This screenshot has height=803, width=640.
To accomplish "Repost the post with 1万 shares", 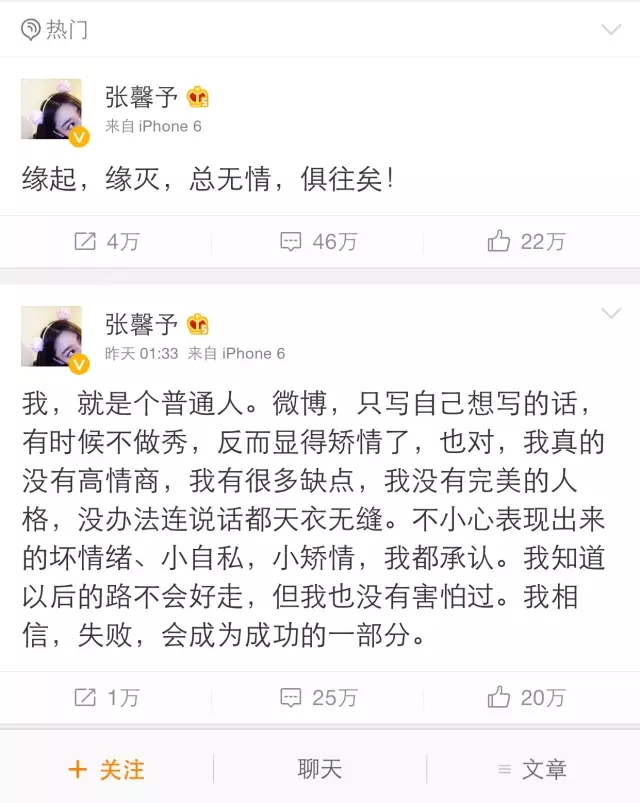I will click(106, 697).
